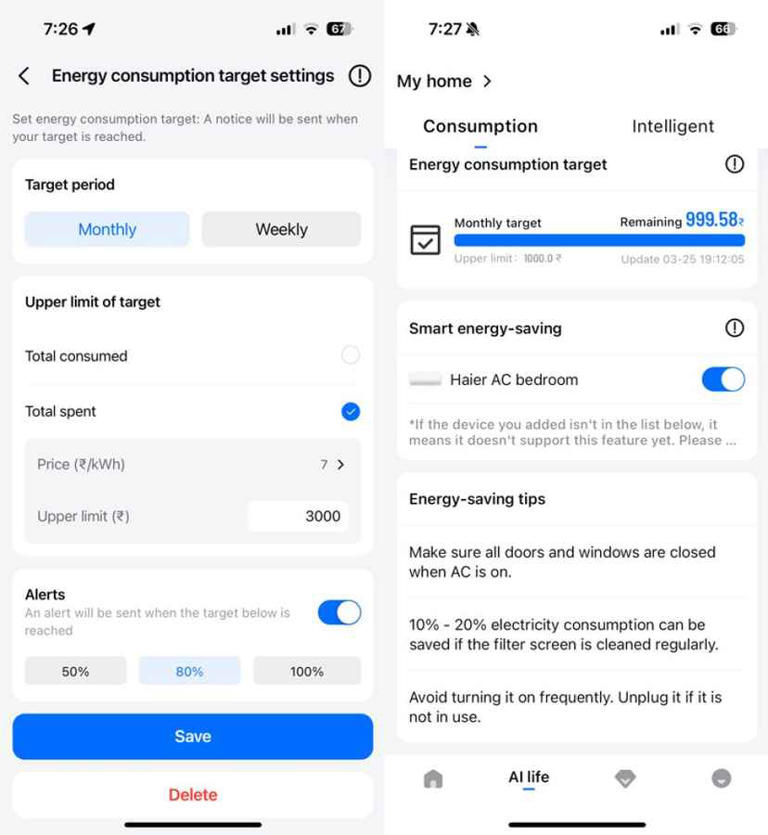Viewport: 768px width, 835px height.
Task: Toggle the Alerts switch
Action: pos(339,613)
